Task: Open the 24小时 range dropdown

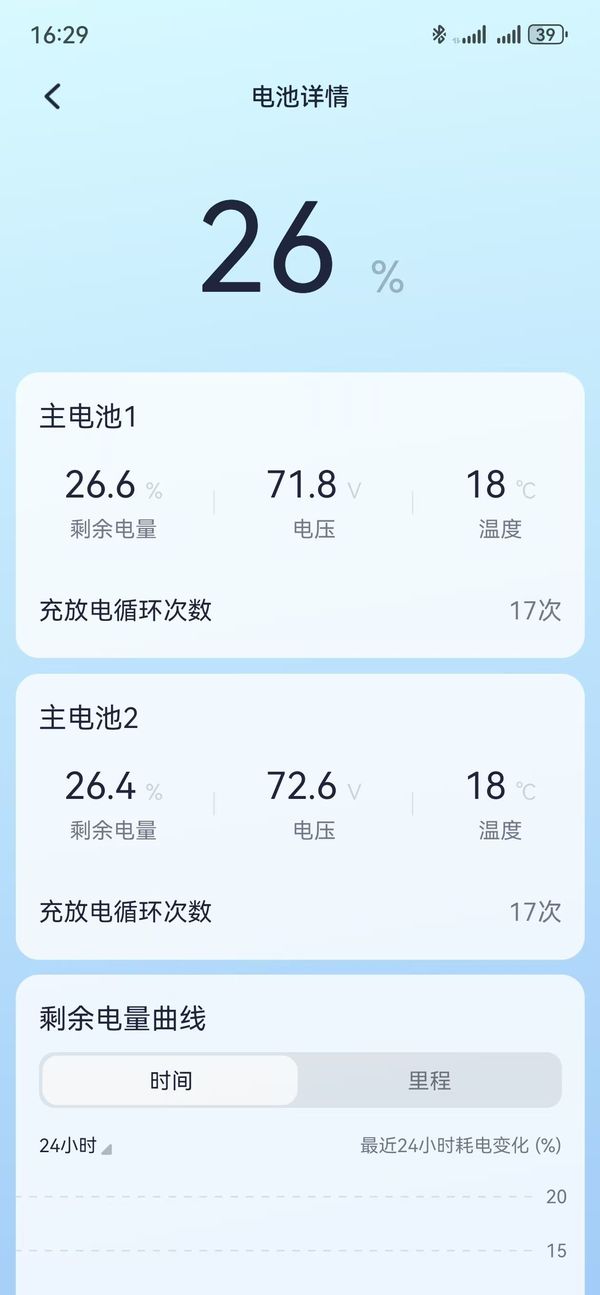Action: click(x=75, y=1146)
